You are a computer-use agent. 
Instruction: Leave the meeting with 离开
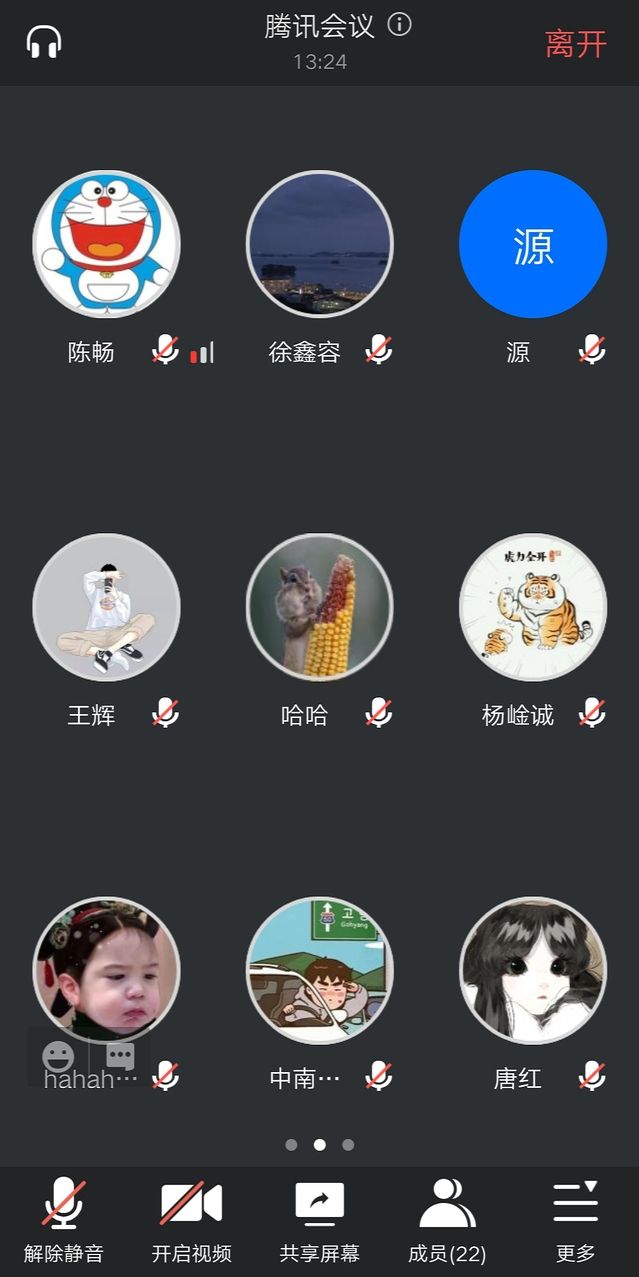pyautogui.click(x=575, y=44)
